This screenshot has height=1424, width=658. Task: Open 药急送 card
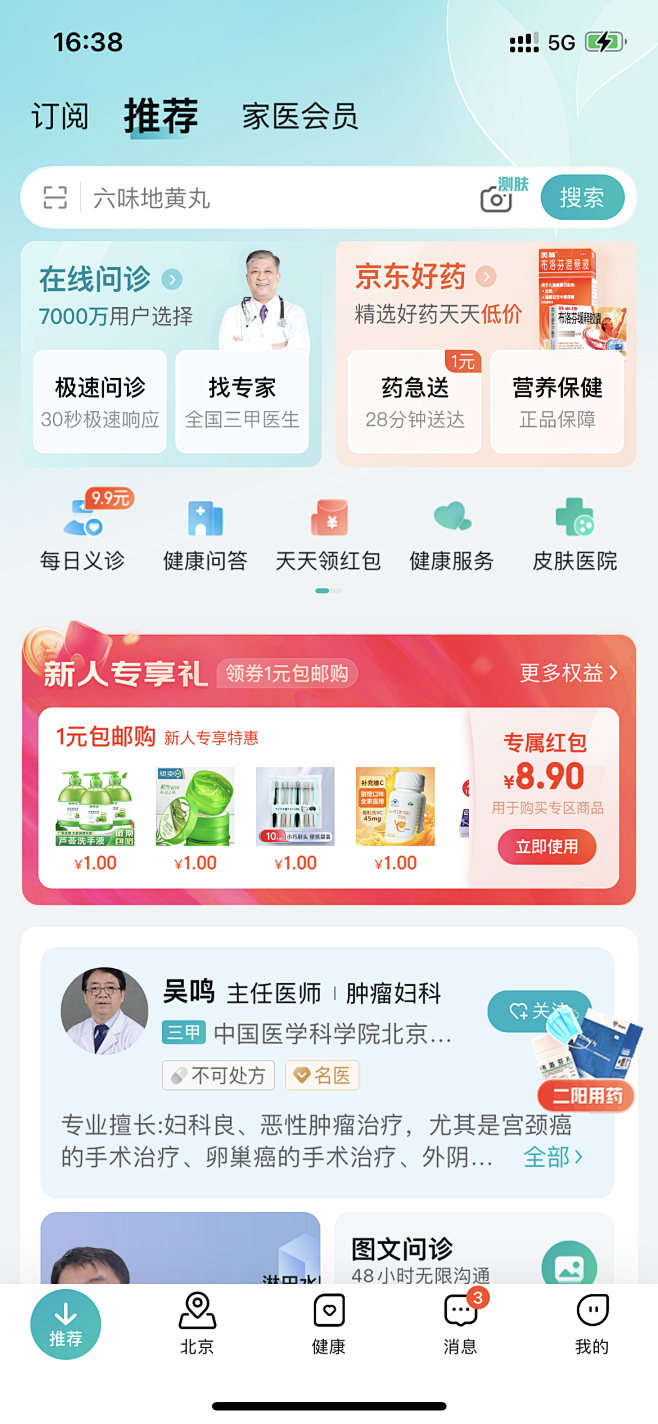(415, 401)
